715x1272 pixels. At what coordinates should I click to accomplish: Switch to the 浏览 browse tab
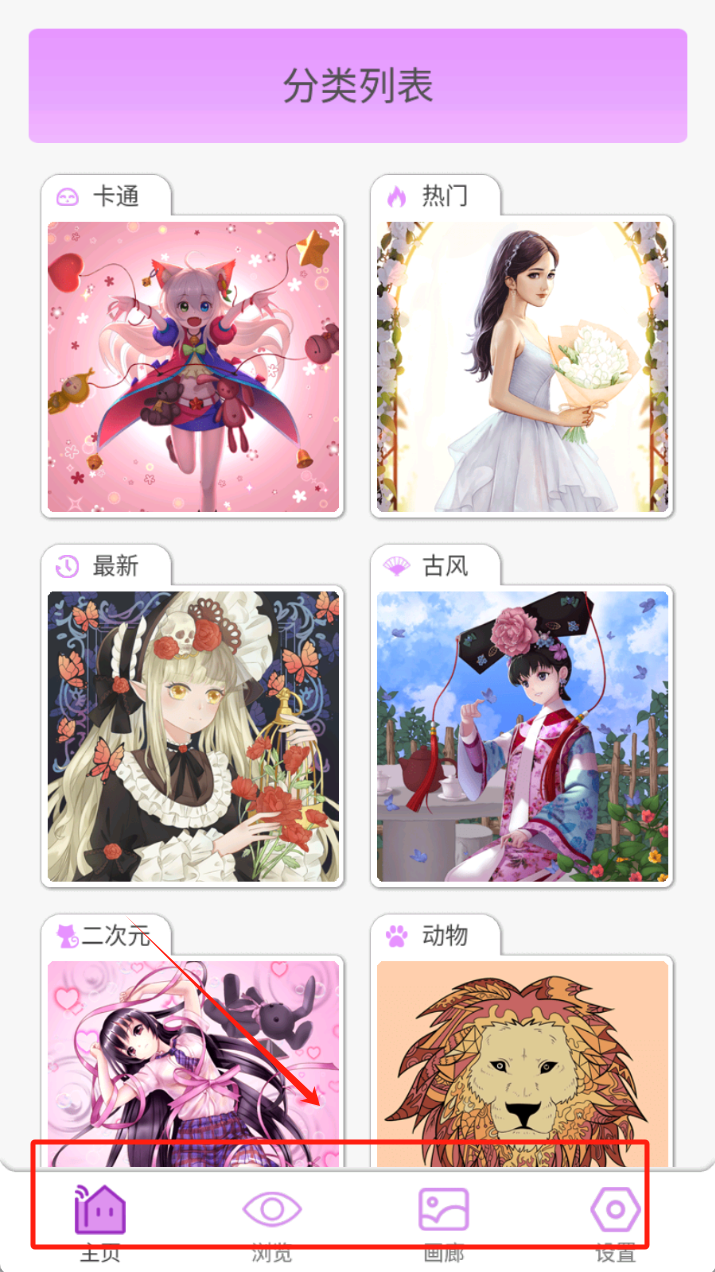272,1218
